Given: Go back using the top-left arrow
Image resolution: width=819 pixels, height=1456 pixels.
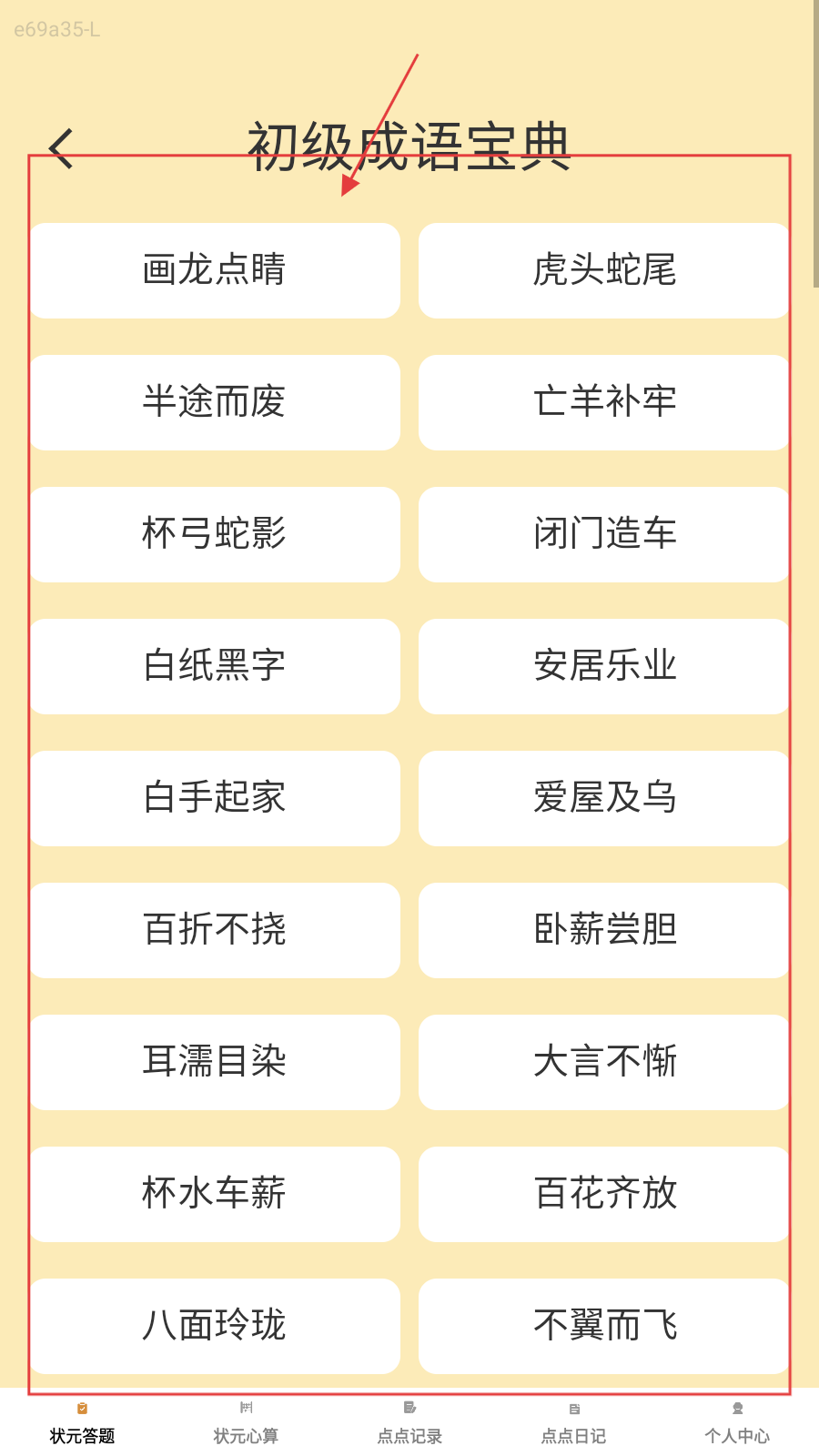Looking at the screenshot, I should pyautogui.click(x=61, y=148).
